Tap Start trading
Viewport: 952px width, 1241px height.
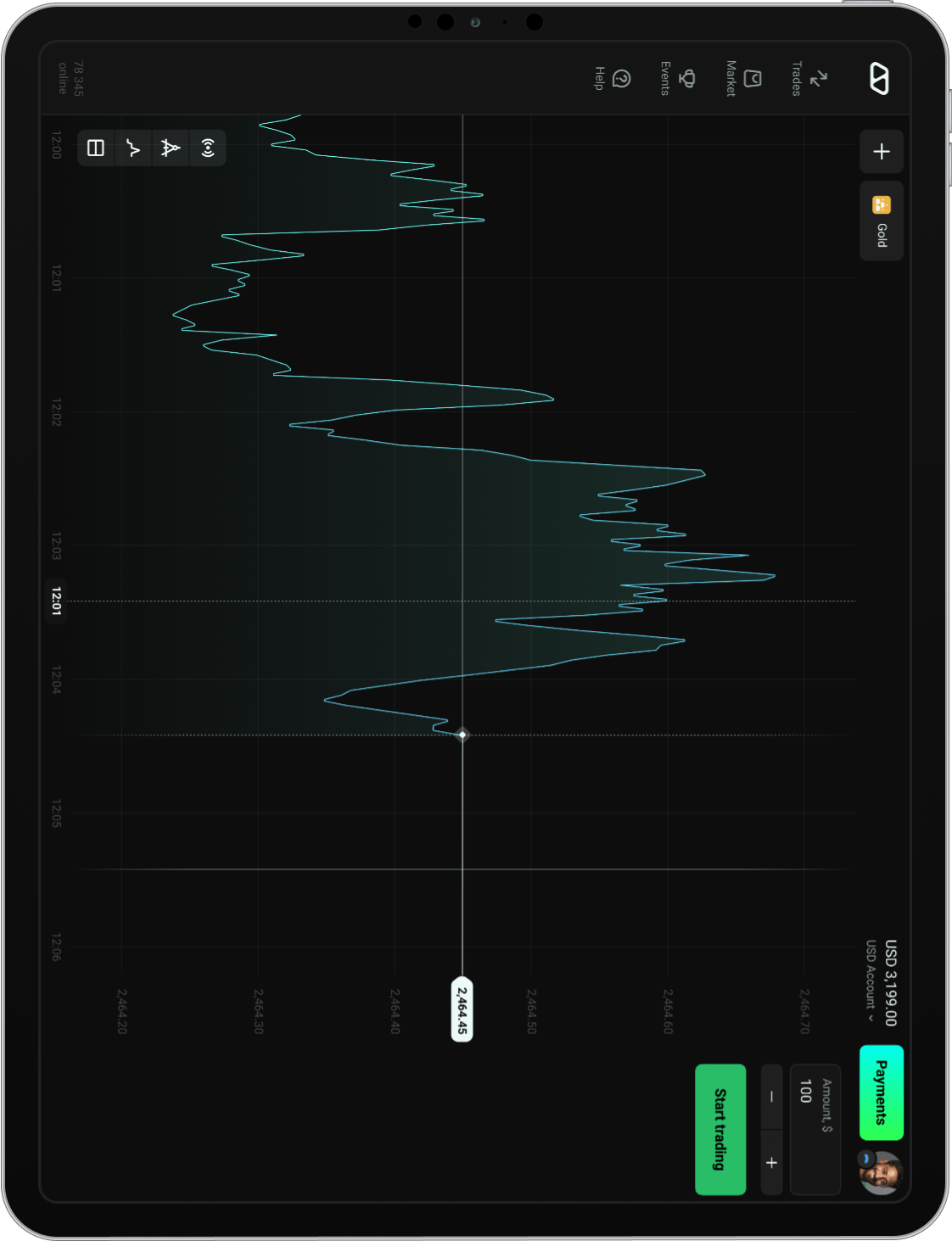[720, 1129]
